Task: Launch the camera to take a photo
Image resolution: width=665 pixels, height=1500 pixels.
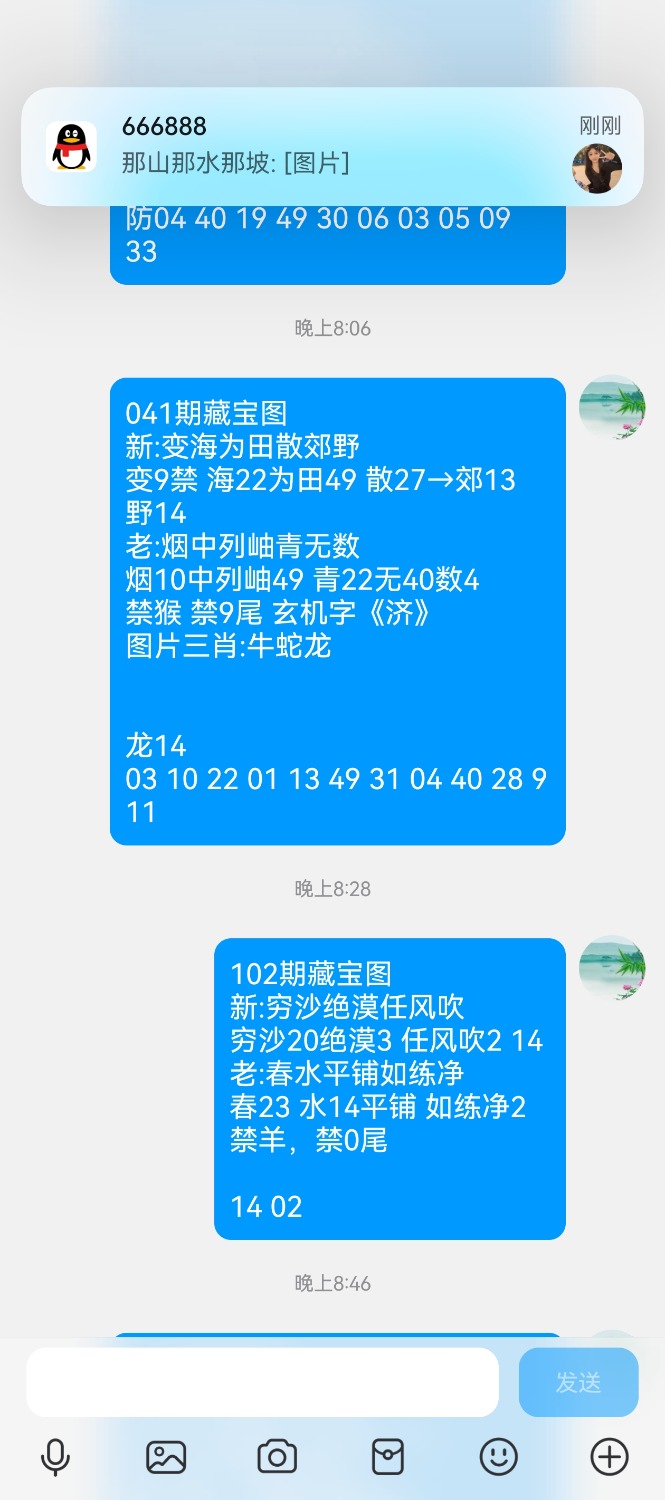Action: point(277,1457)
